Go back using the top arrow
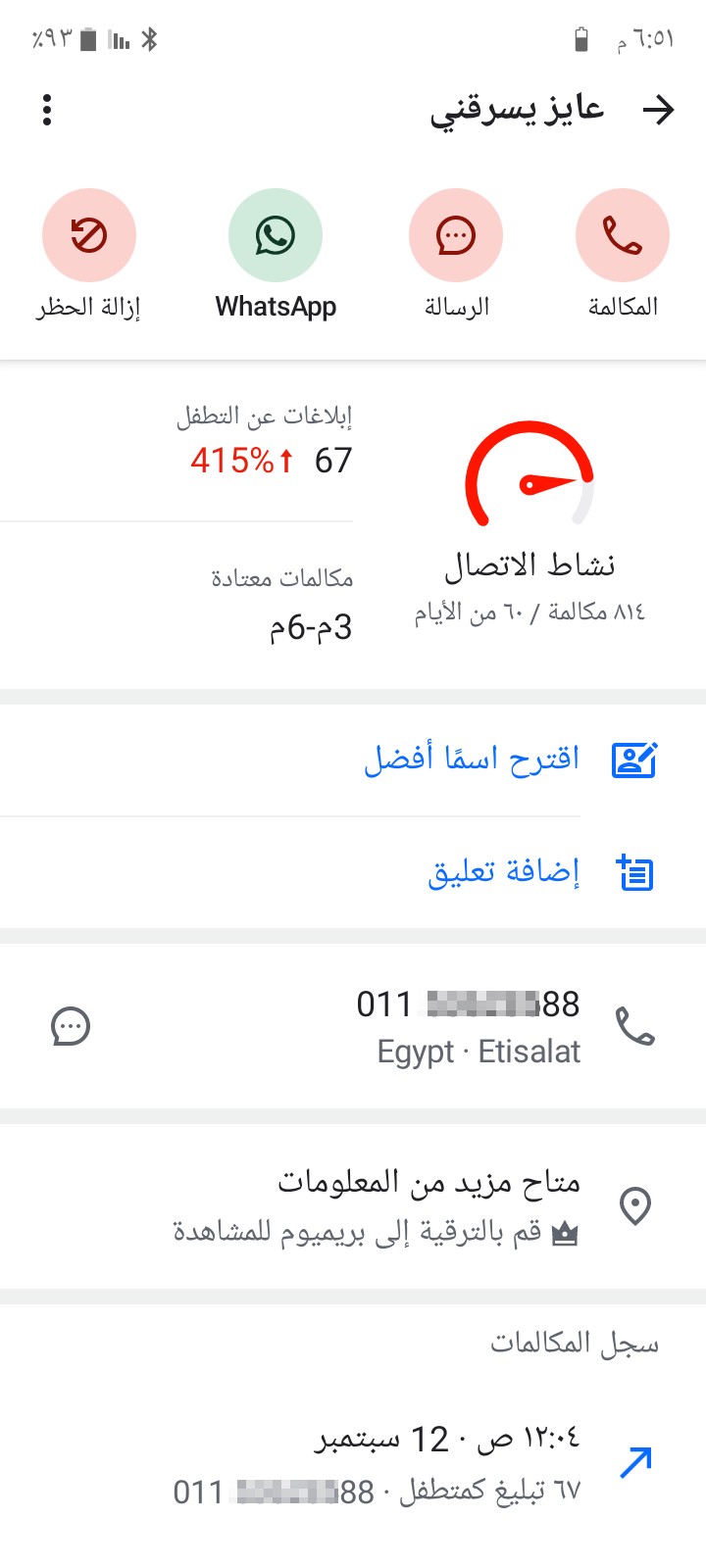 point(658,110)
